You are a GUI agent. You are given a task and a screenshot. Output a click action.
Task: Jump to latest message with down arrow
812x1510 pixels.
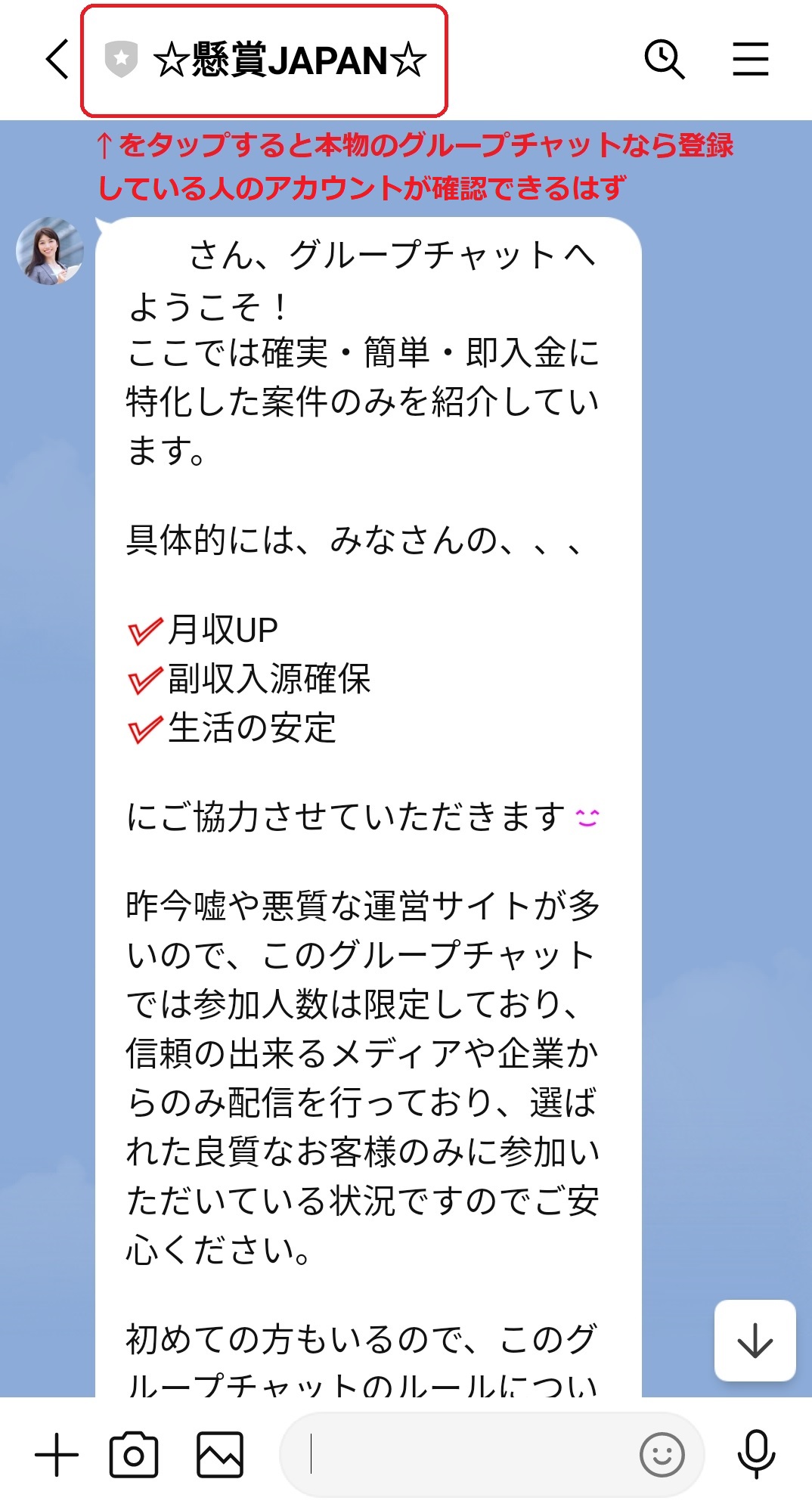coord(755,1341)
